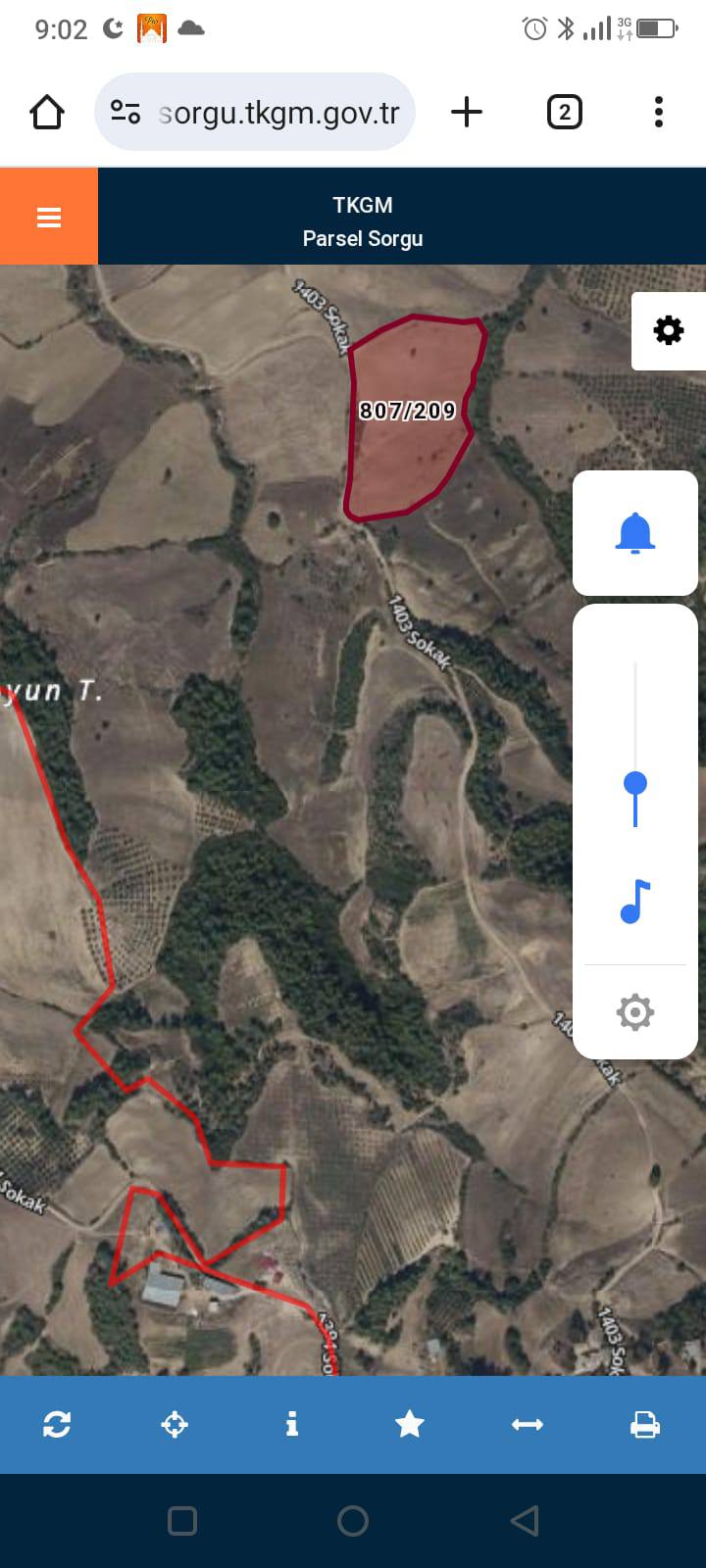Open the gray sound settings gear
Viewport: 706px width, 1568px height.
click(x=634, y=1012)
